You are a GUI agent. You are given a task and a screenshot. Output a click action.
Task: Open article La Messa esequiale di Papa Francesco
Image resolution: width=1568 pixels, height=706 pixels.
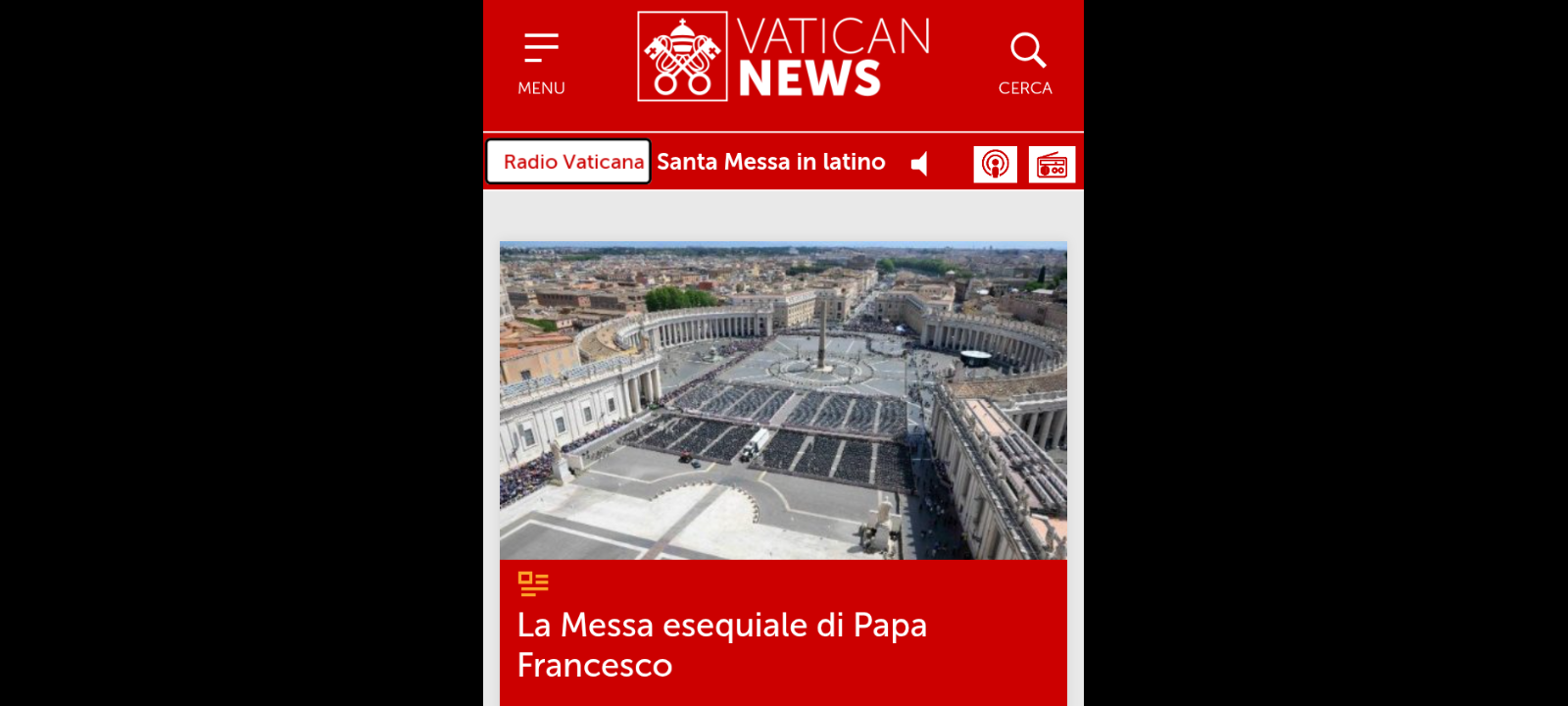(722, 644)
